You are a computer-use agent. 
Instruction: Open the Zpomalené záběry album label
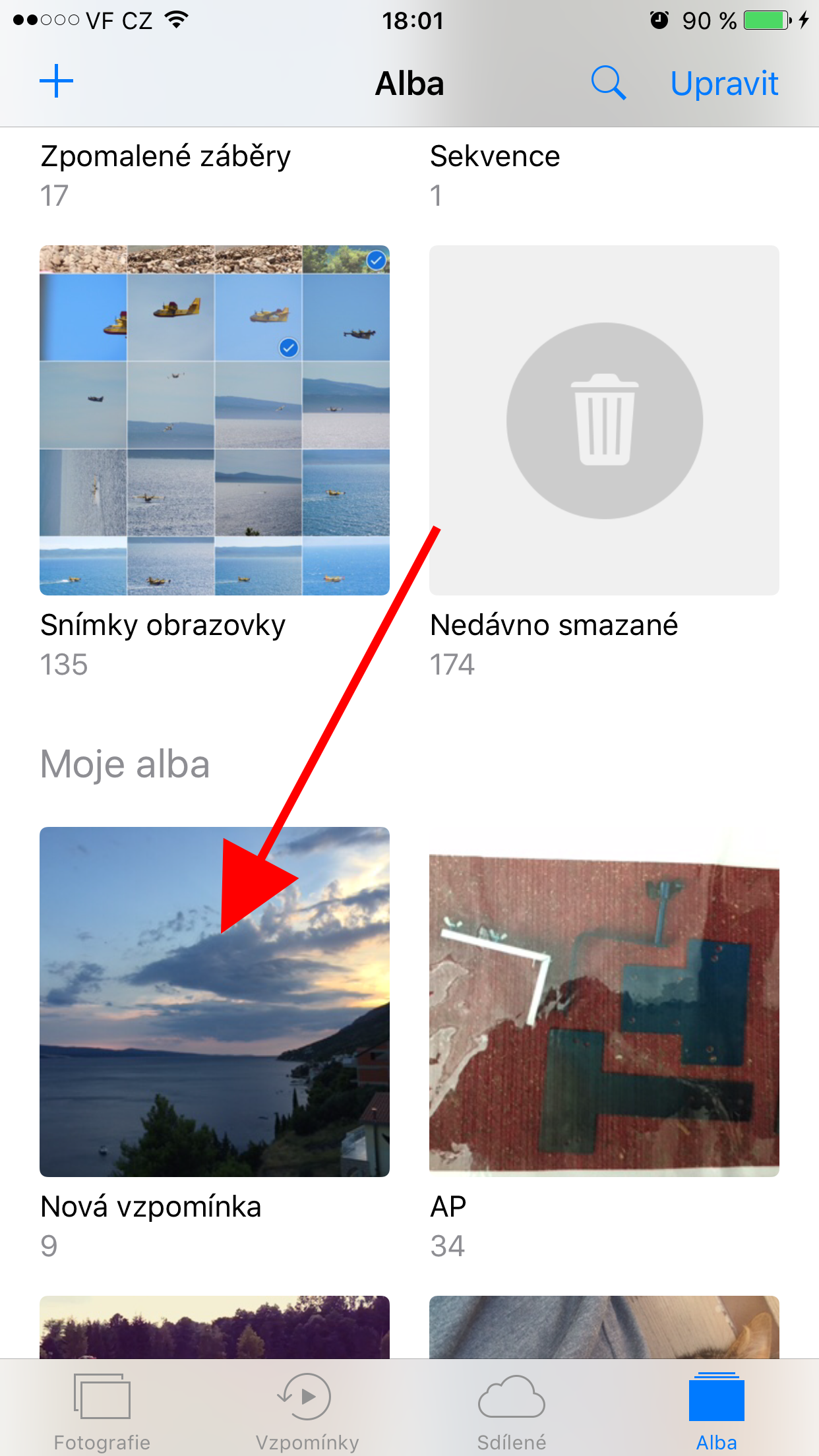pos(166,156)
